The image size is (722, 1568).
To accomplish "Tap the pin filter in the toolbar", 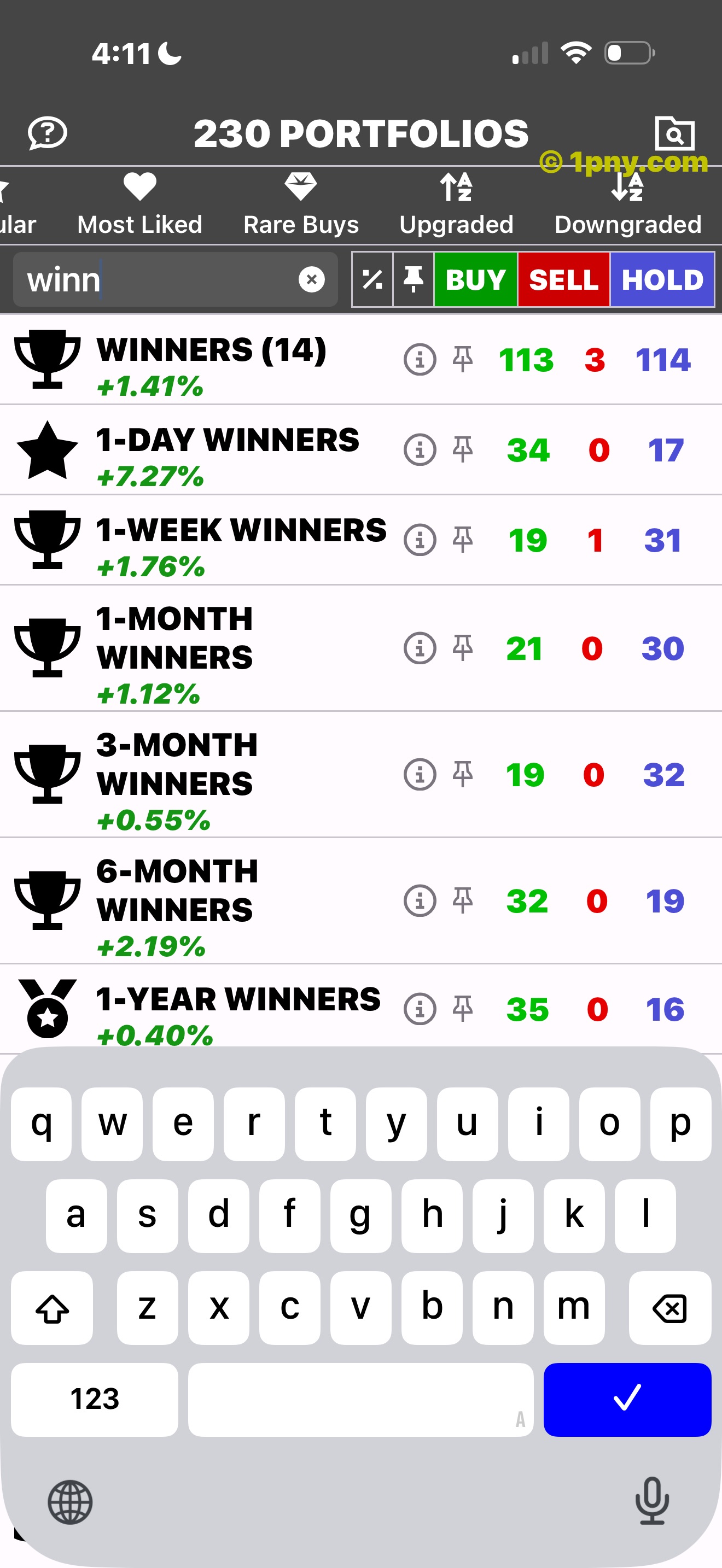I will tap(414, 279).
